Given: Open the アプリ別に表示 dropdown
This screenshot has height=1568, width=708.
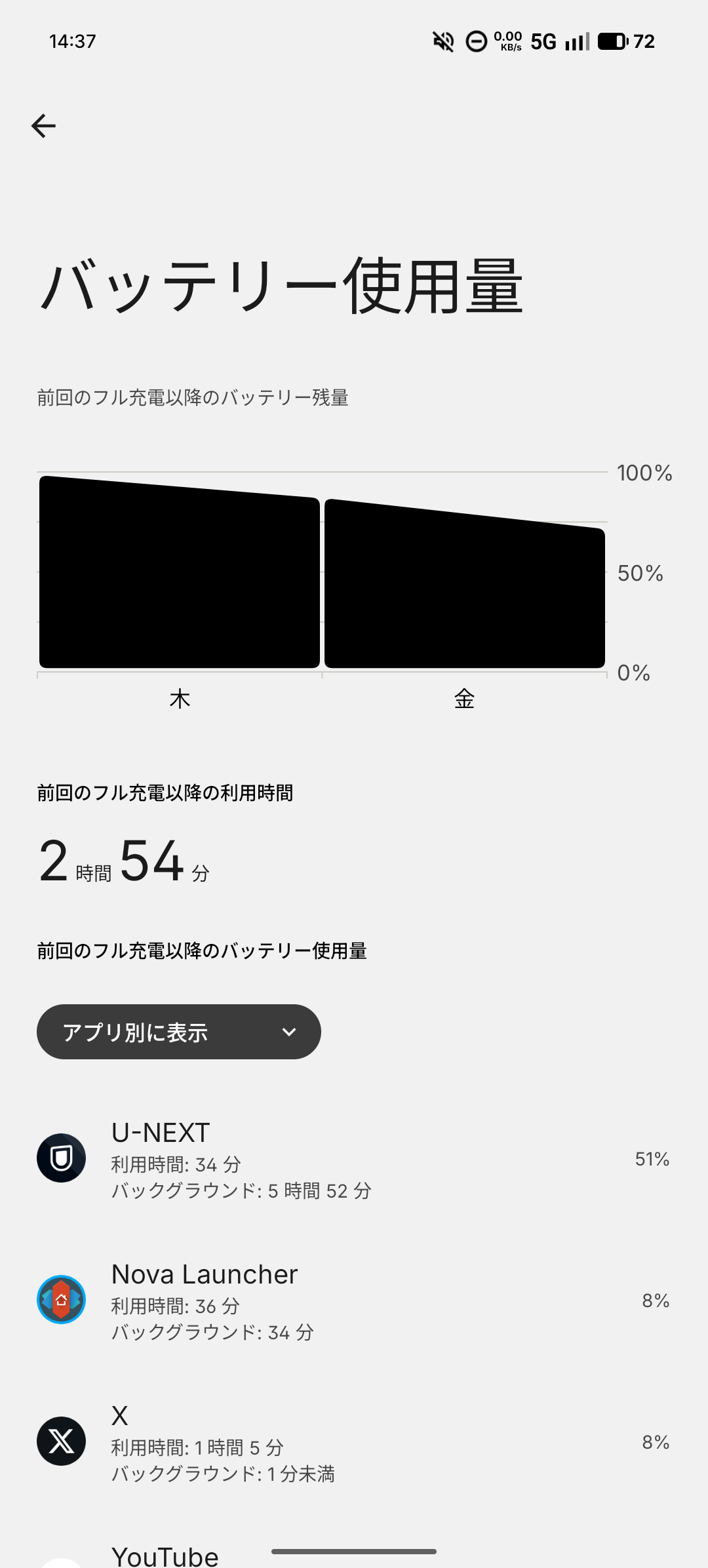Looking at the screenshot, I should pyautogui.click(x=178, y=1032).
